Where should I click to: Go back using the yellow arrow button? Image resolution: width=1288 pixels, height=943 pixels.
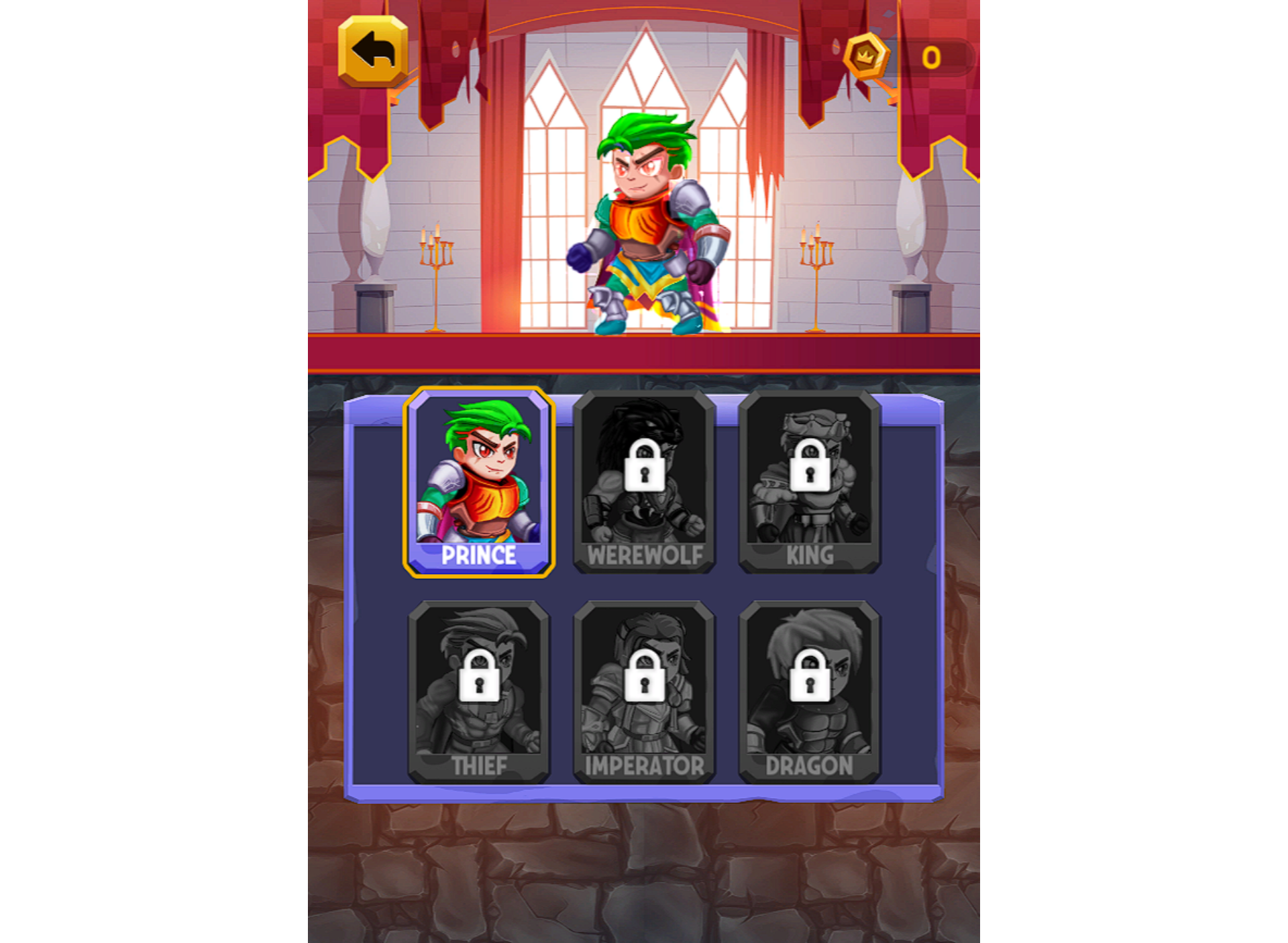coord(373,52)
